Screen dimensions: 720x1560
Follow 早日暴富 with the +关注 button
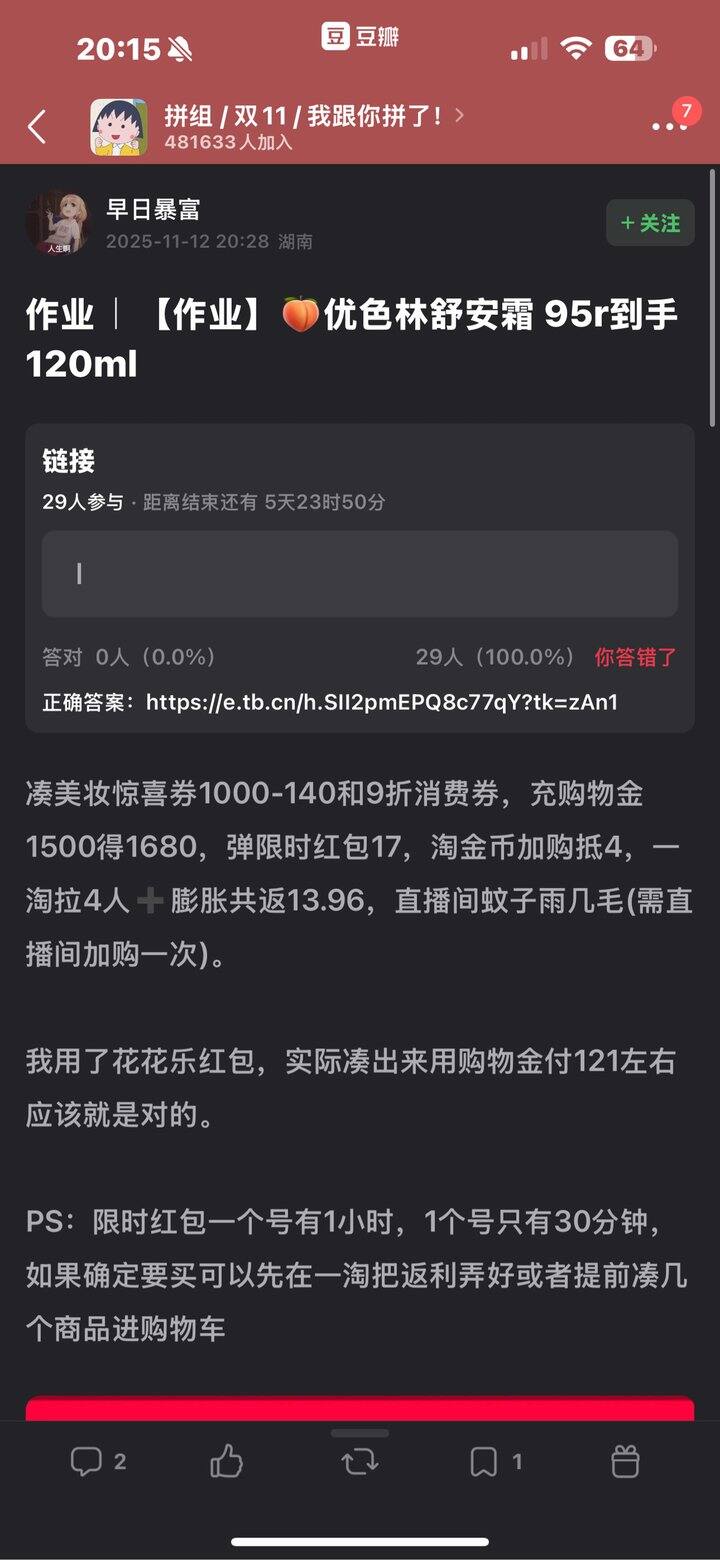650,223
